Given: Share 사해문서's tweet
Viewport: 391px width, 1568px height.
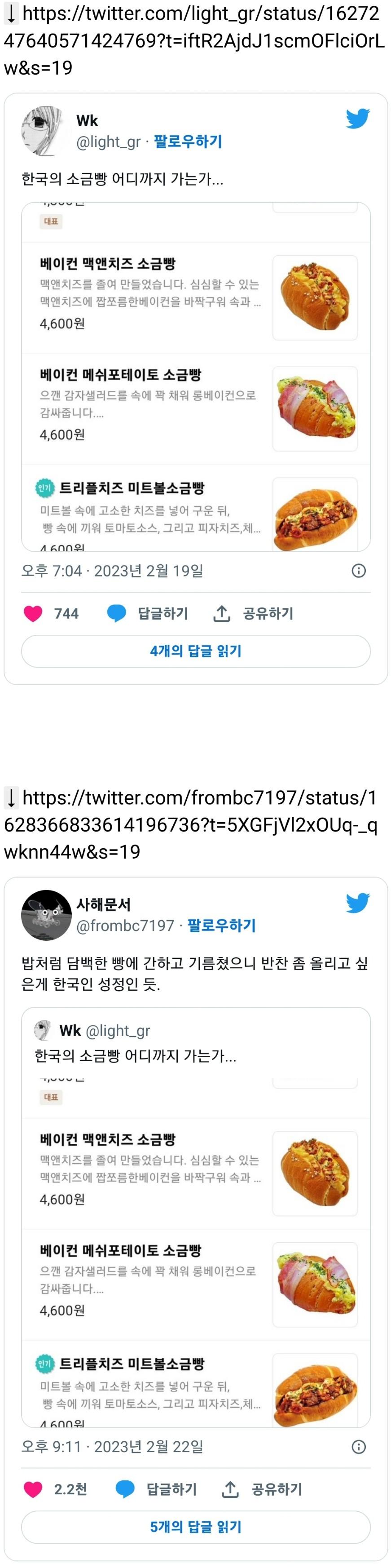Looking at the screenshot, I should pyautogui.click(x=261, y=1489).
